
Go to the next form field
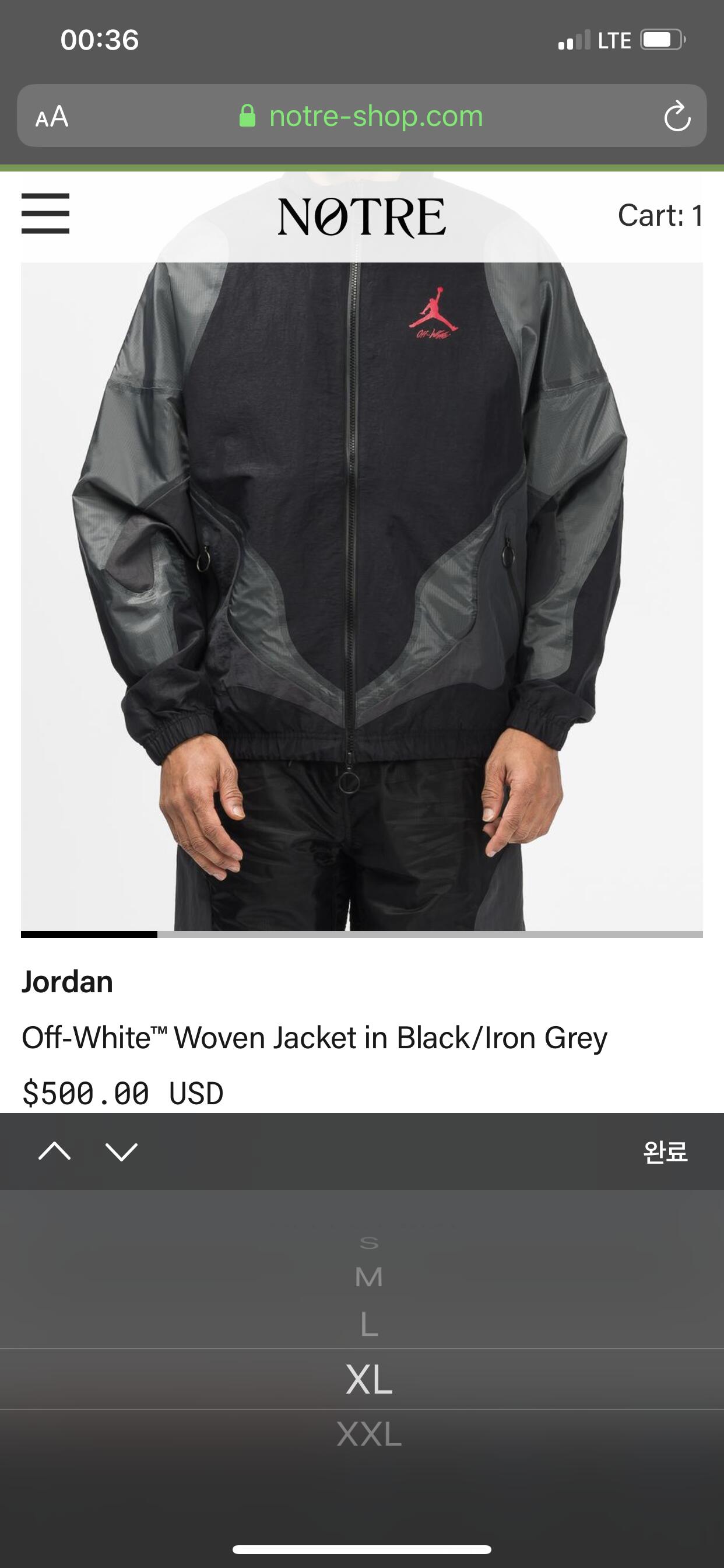click(122, 1151)
